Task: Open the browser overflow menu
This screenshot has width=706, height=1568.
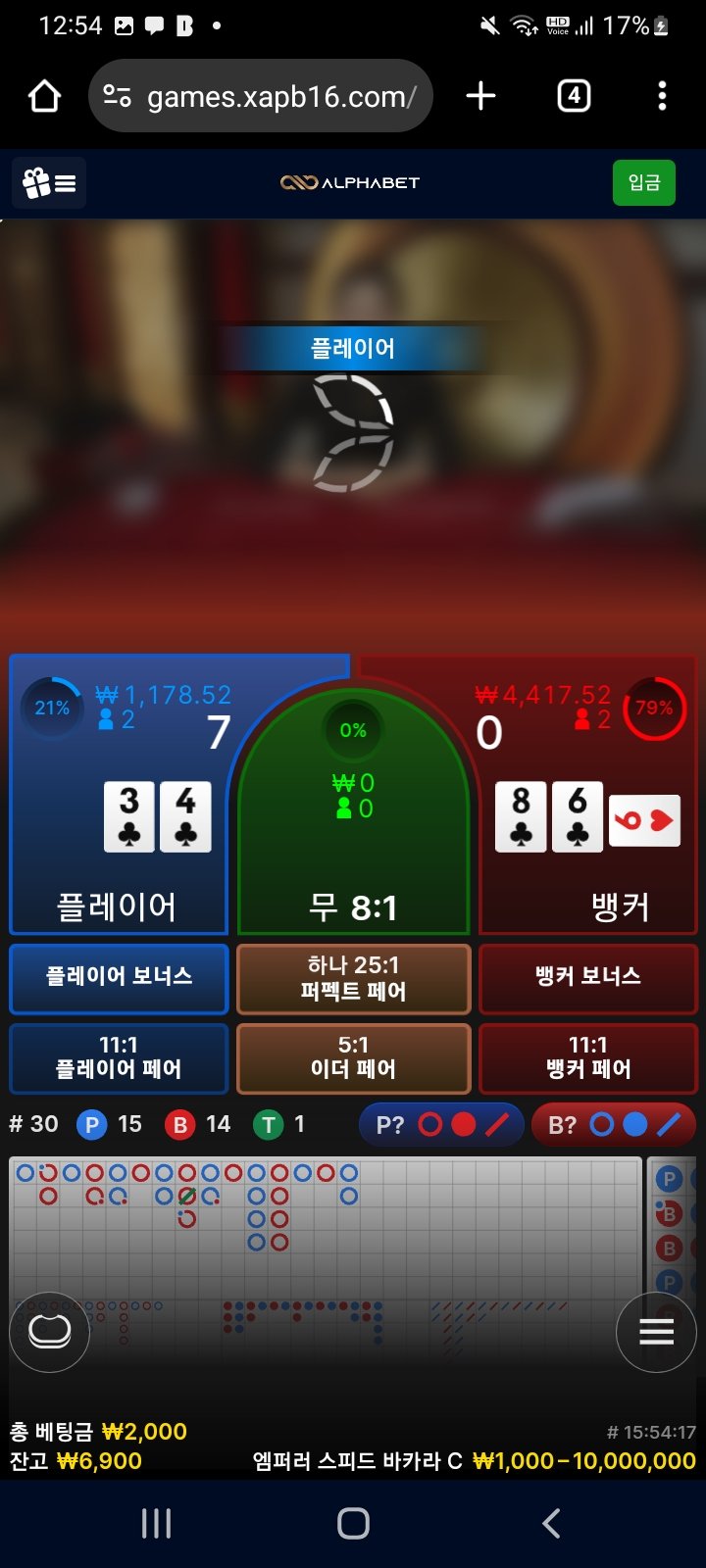Action: (x=662, y=96)
